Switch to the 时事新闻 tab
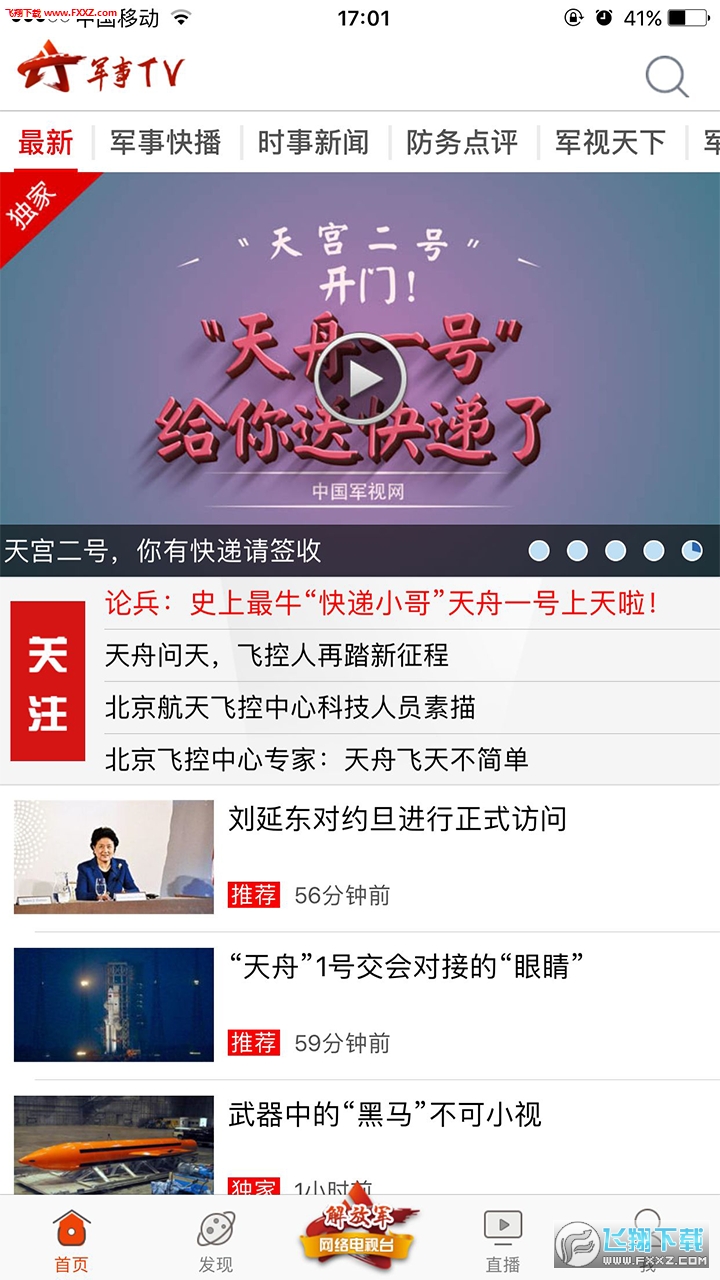 313,142
